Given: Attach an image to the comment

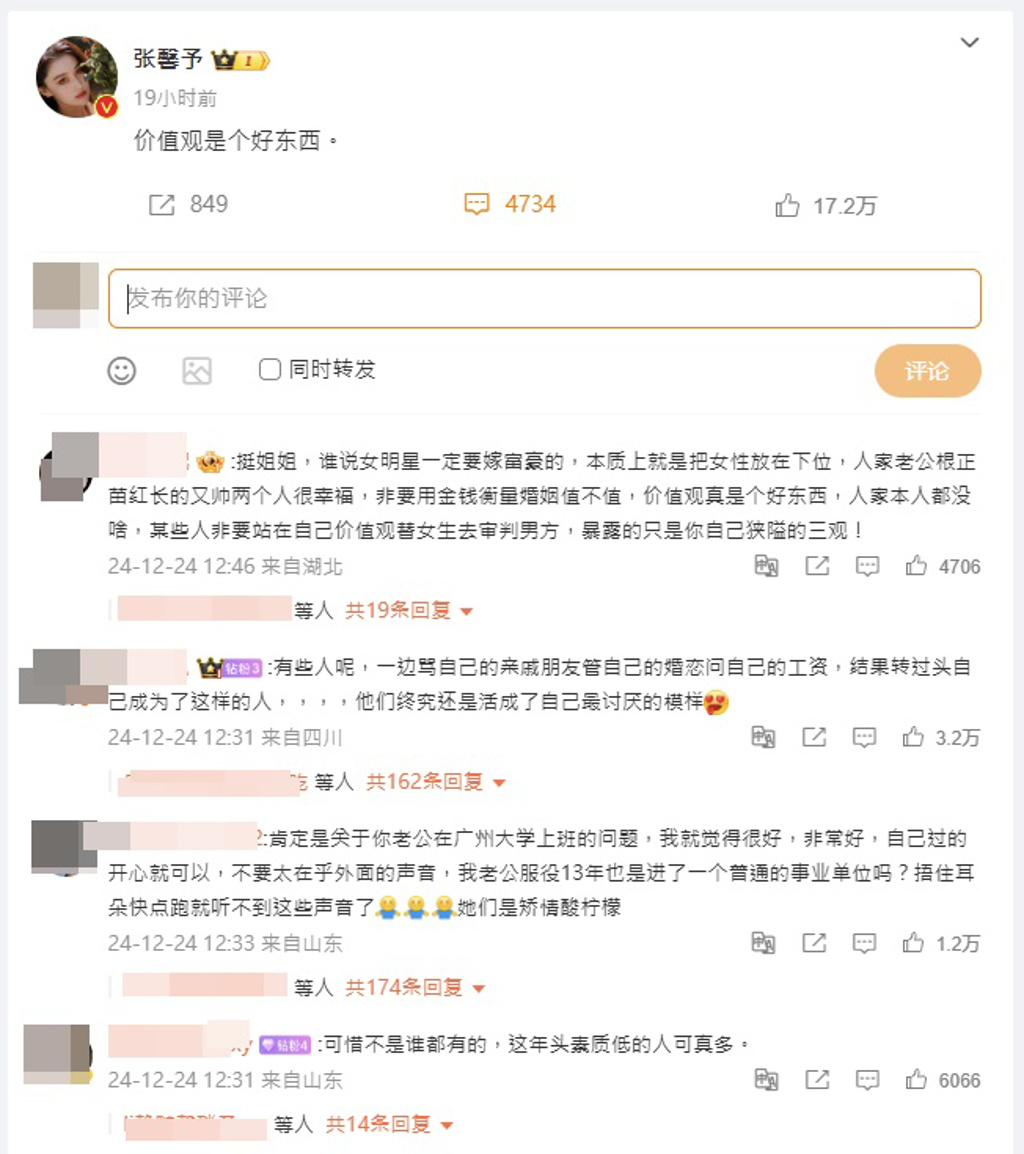Looking at the screenshot, I should point(197,371).
